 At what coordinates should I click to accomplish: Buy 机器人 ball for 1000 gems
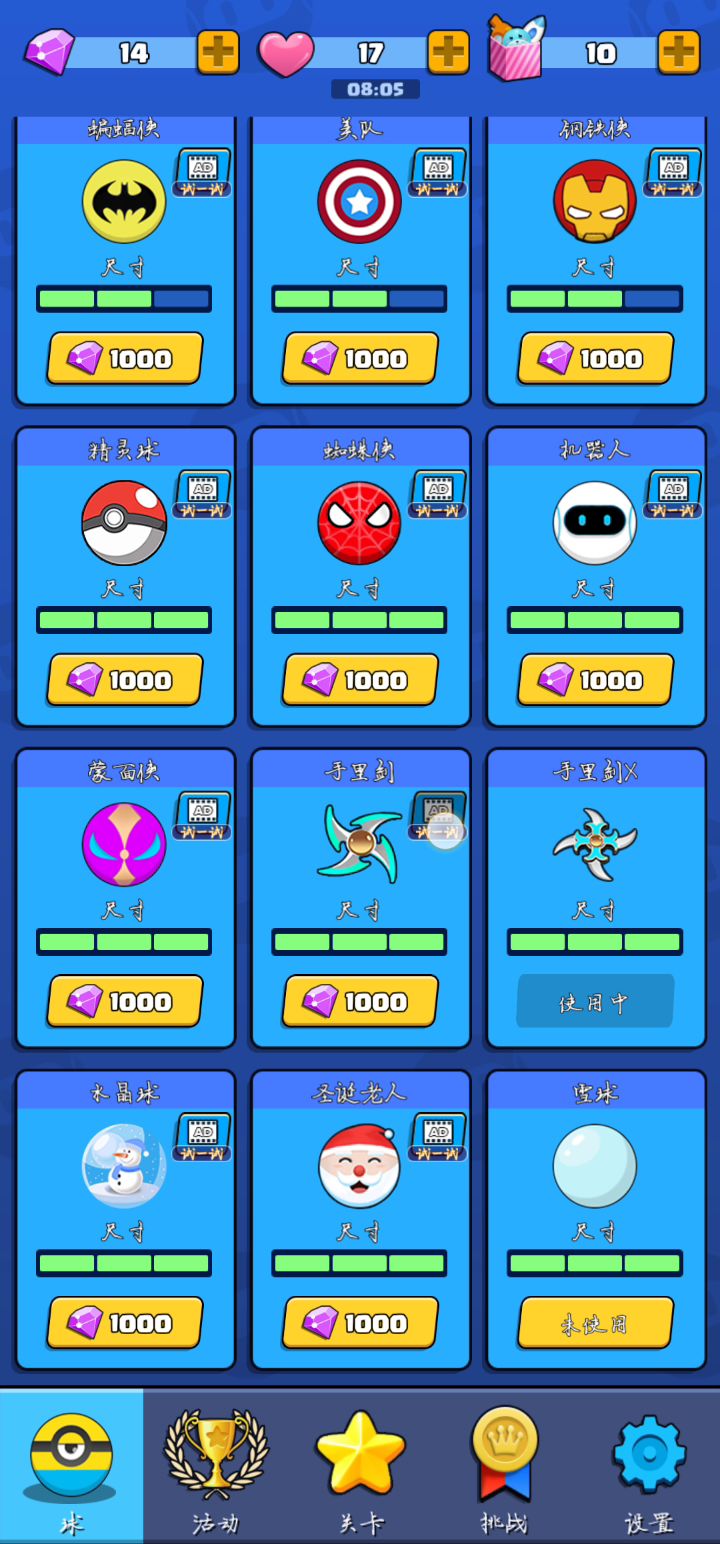[595, 680]
